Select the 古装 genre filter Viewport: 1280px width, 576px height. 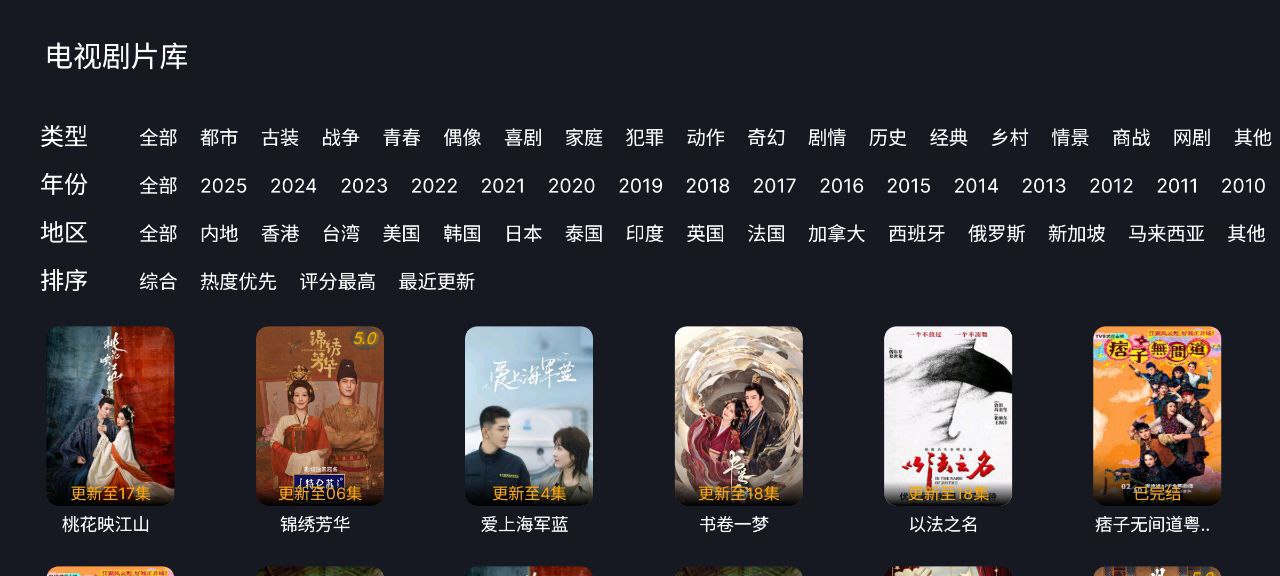point(280,138)
